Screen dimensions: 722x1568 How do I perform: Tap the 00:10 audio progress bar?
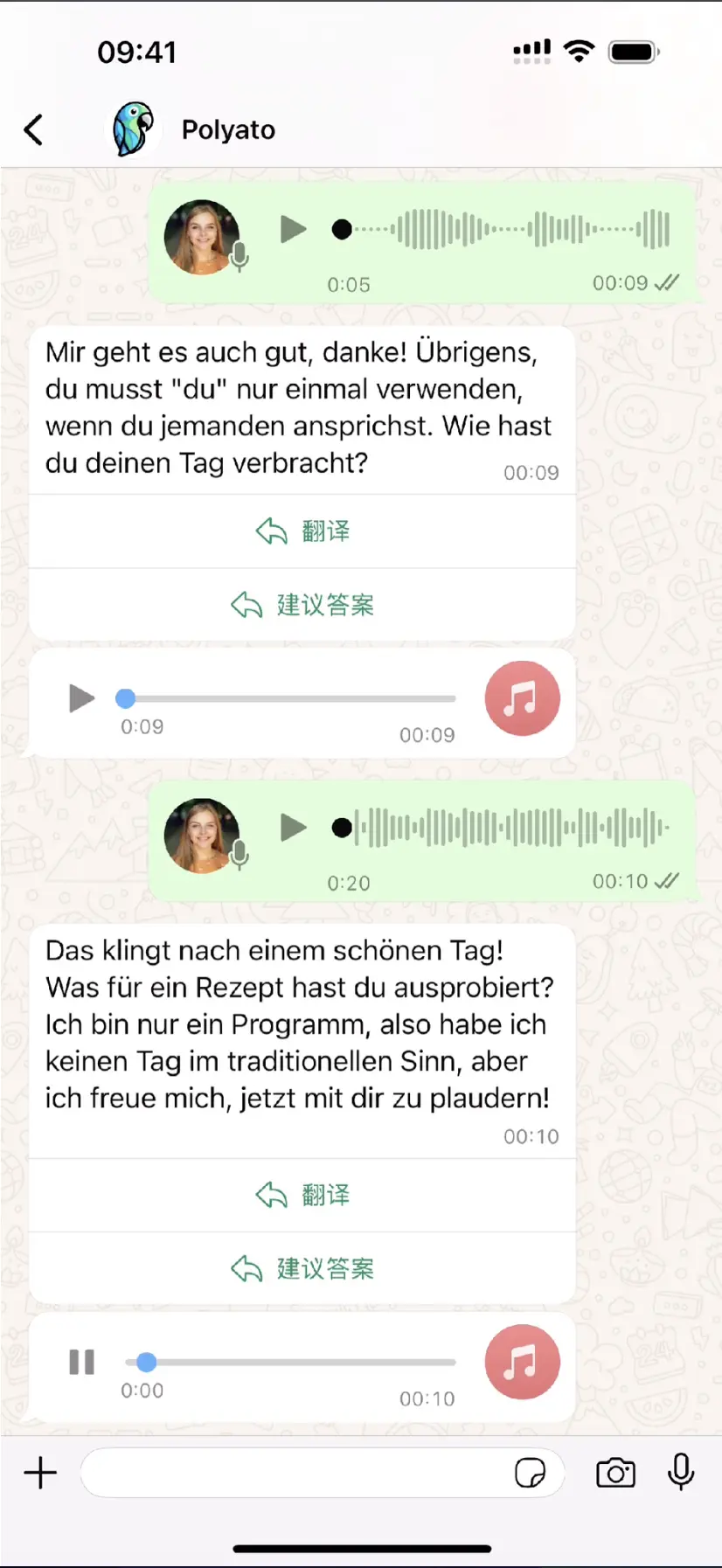click(297, 1362)
